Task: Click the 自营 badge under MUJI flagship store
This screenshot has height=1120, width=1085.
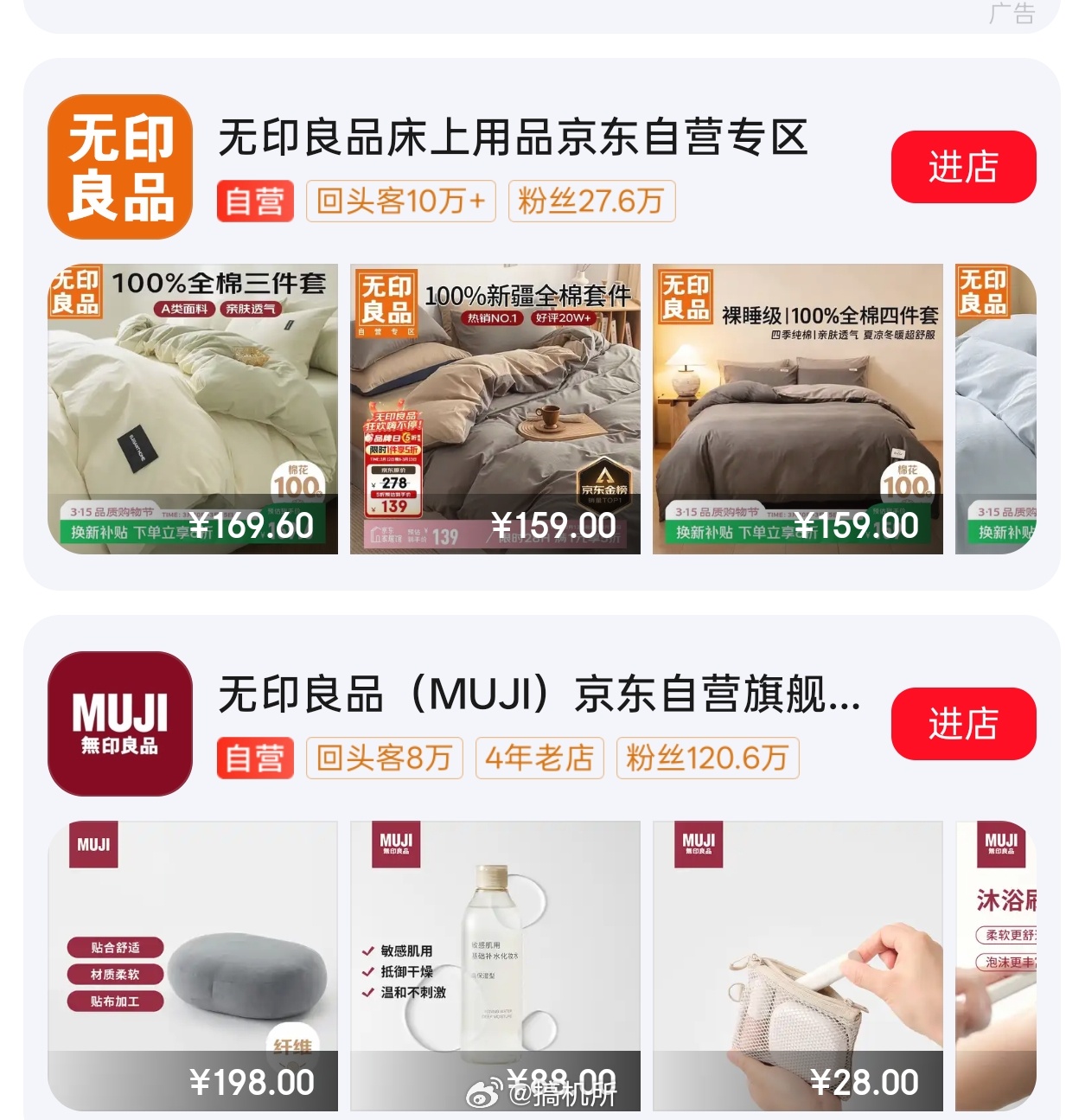Action: point(257,758)
